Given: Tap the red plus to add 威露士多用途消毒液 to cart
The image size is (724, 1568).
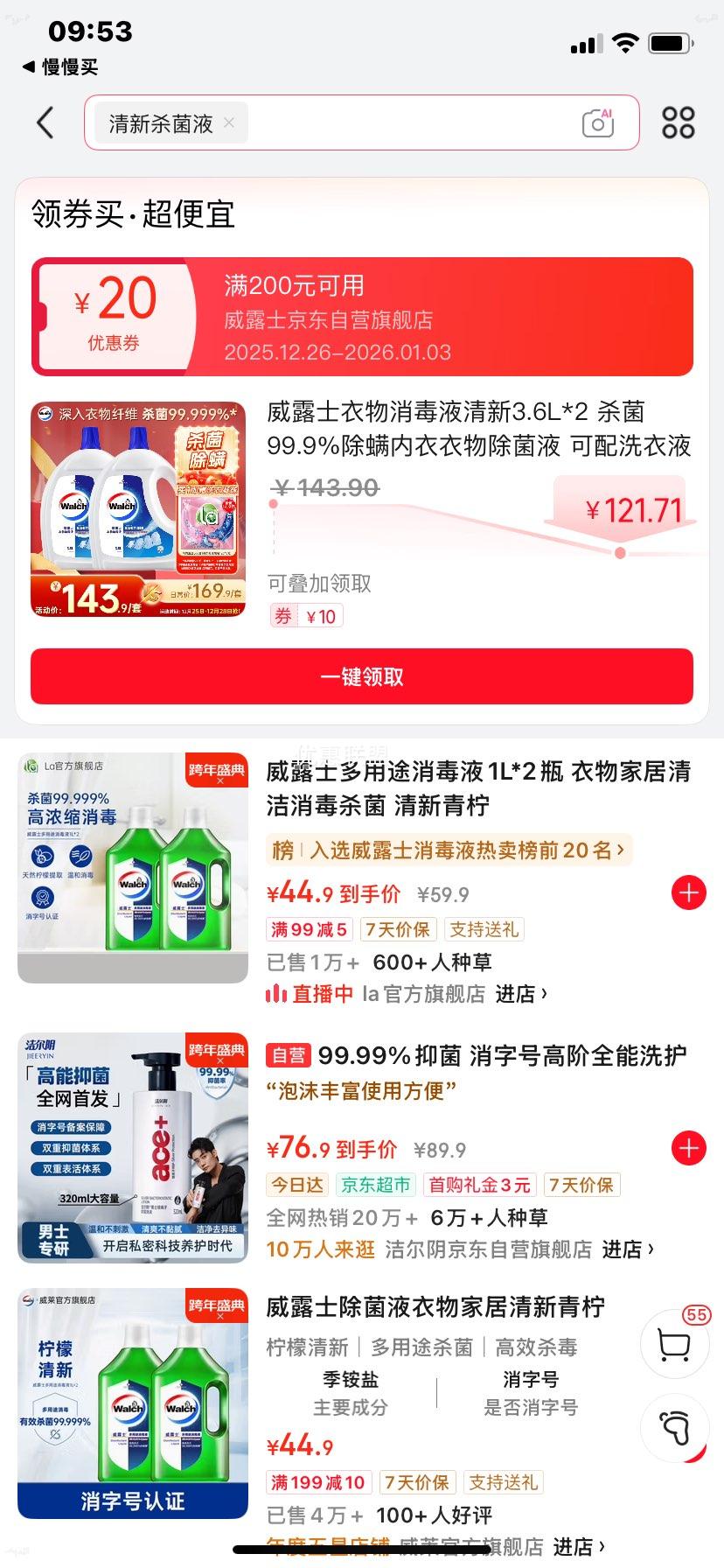Looking at the screenshot, I should point(689,892).
